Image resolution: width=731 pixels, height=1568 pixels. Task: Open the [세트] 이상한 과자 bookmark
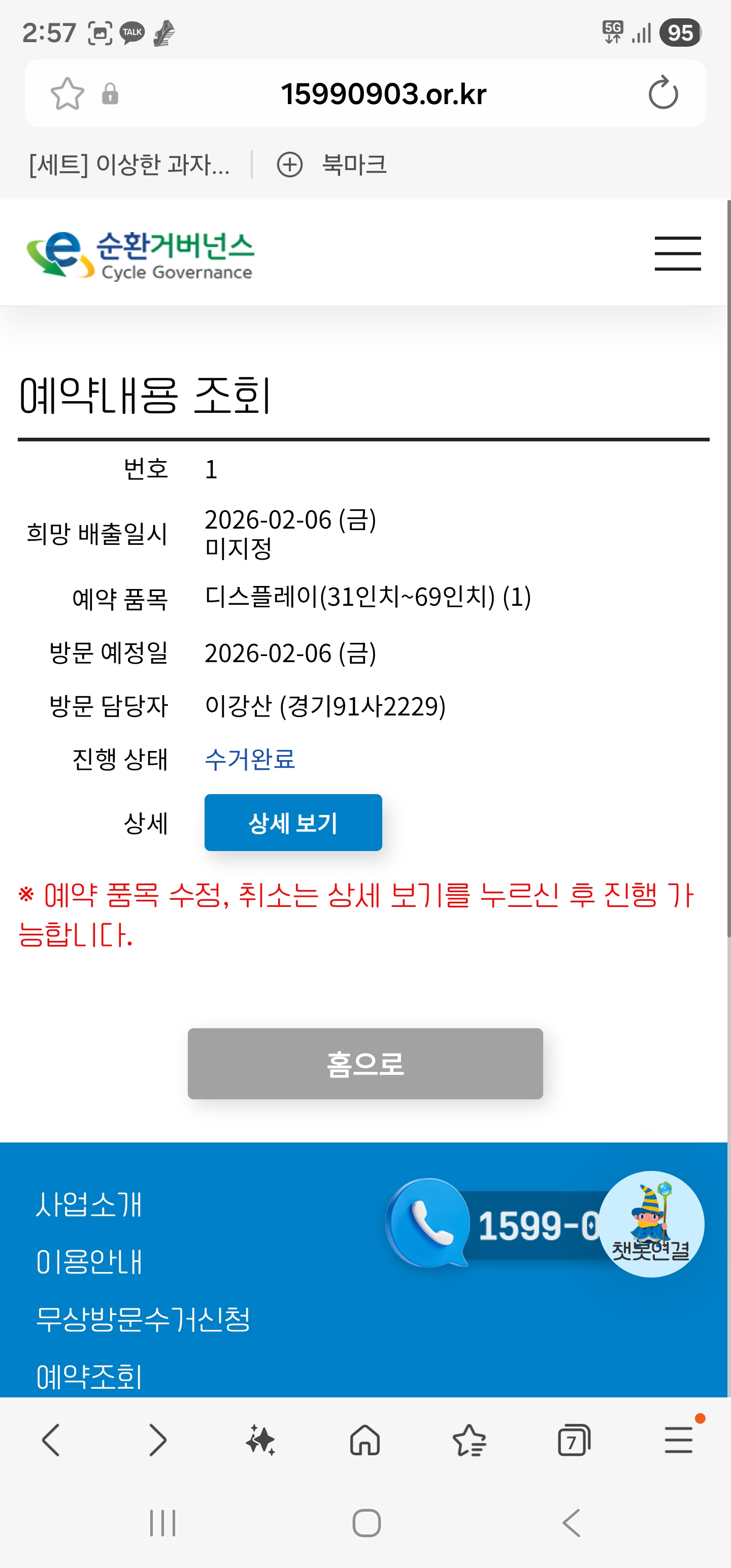point(129,165)
